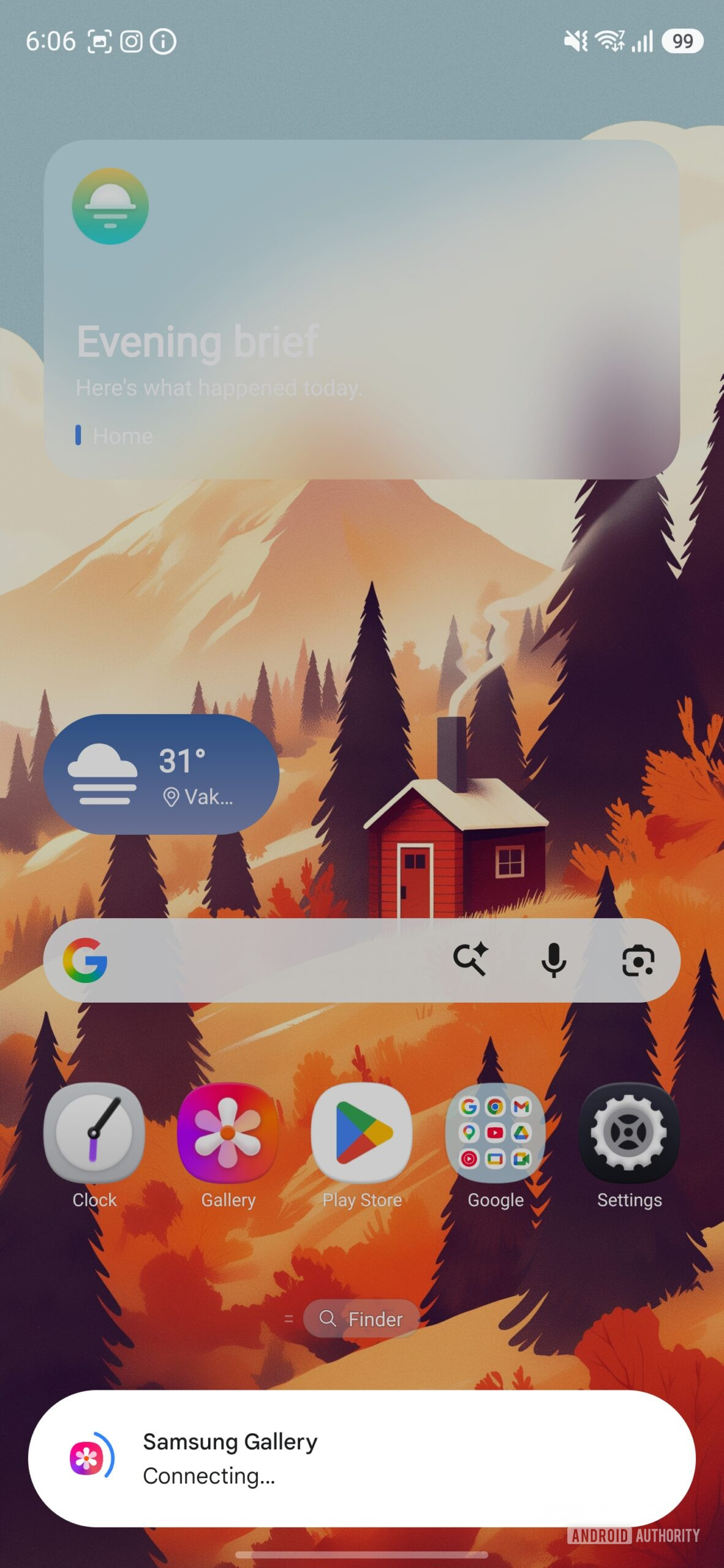Screen dimensions: 724x1568
Task: Open the Google apps folder
Action: pyautogui.click(x=496, y=1133)
